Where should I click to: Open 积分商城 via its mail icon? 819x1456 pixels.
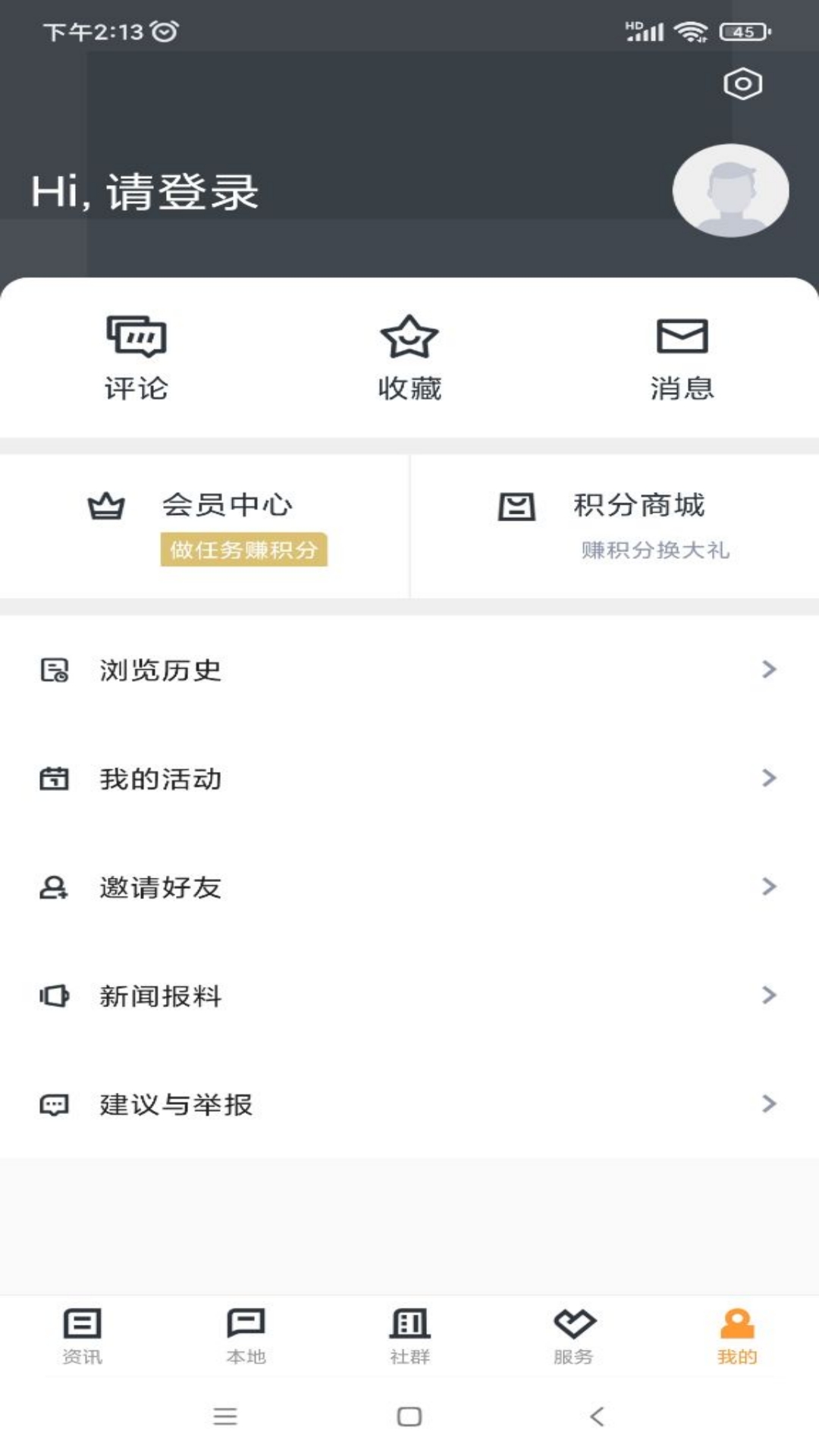518,507
